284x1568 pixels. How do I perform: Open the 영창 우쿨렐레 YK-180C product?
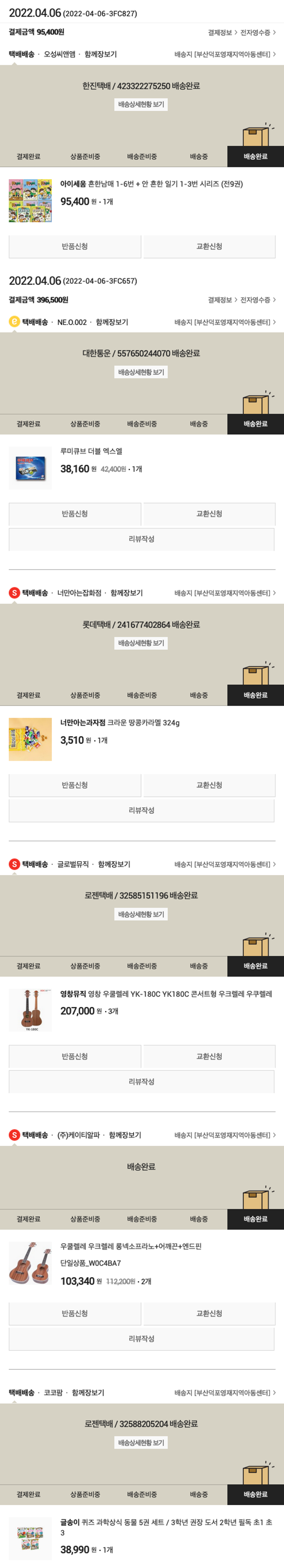click(x=165, y=994)
